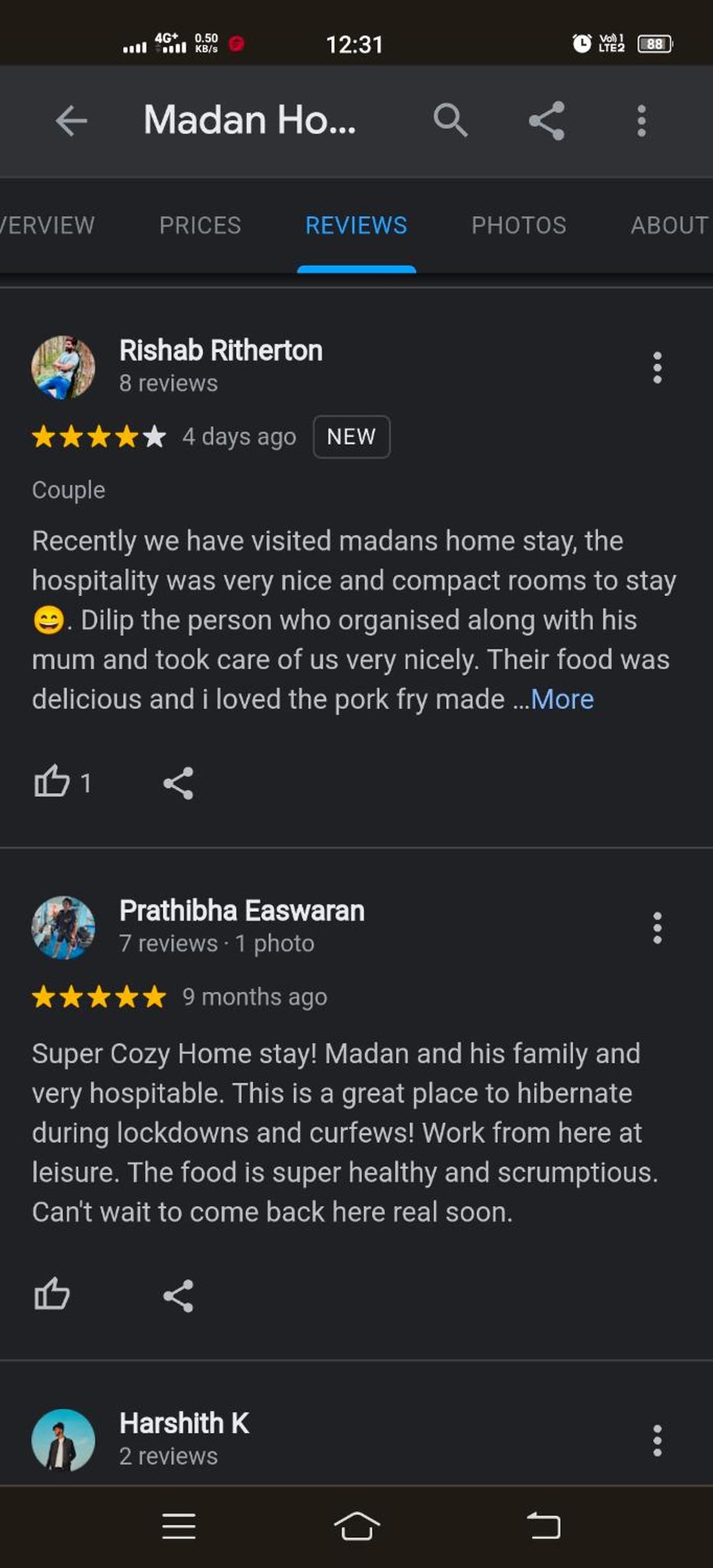Open Prathibha Easwaran's profile

[x=242, y=911]
